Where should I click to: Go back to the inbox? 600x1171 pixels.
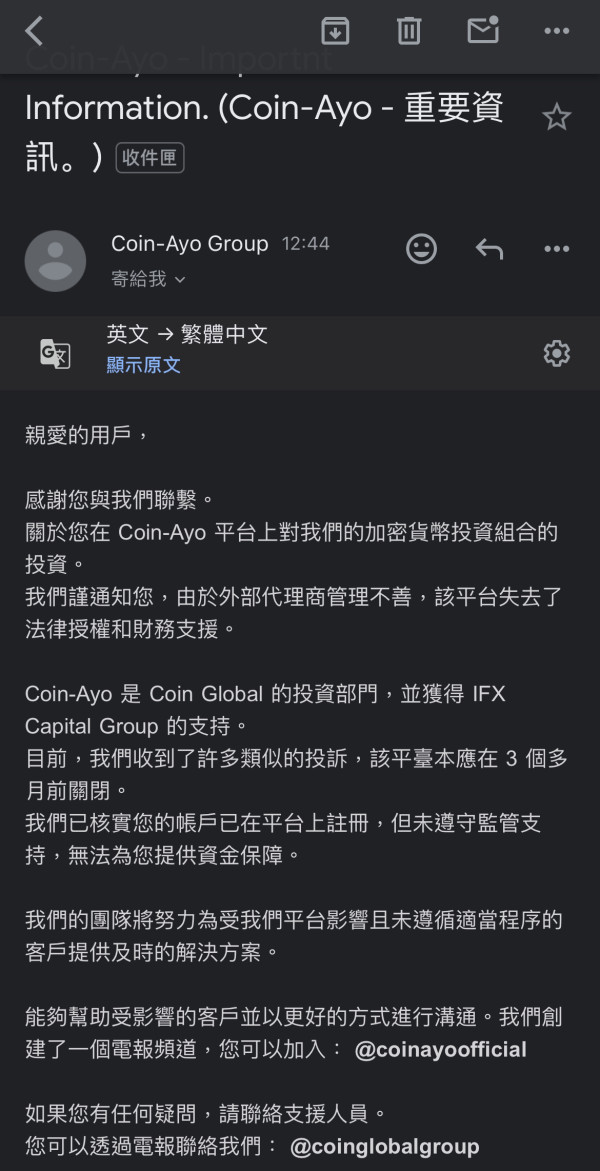click(34, 31)
